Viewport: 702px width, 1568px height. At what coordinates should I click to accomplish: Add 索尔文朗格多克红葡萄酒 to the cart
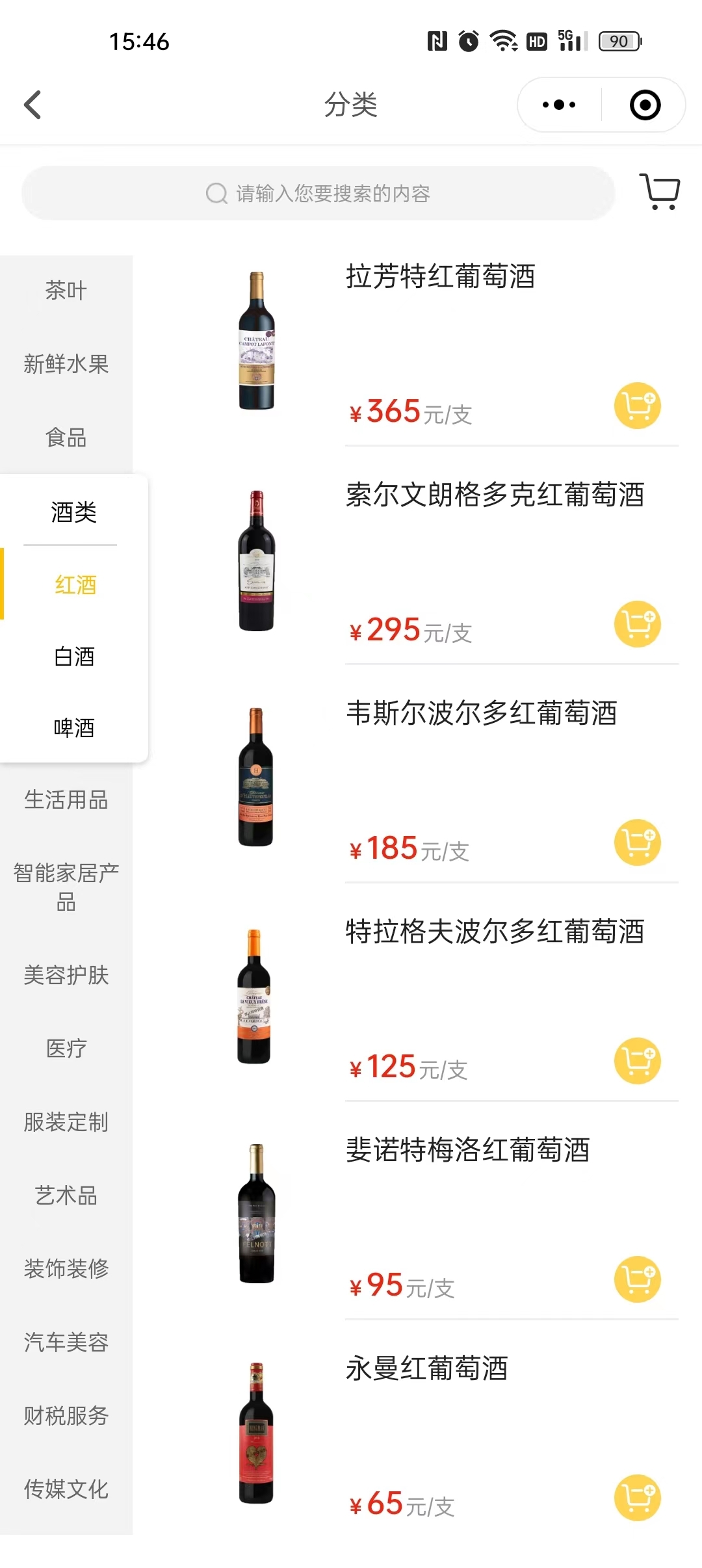pos(638,624)
